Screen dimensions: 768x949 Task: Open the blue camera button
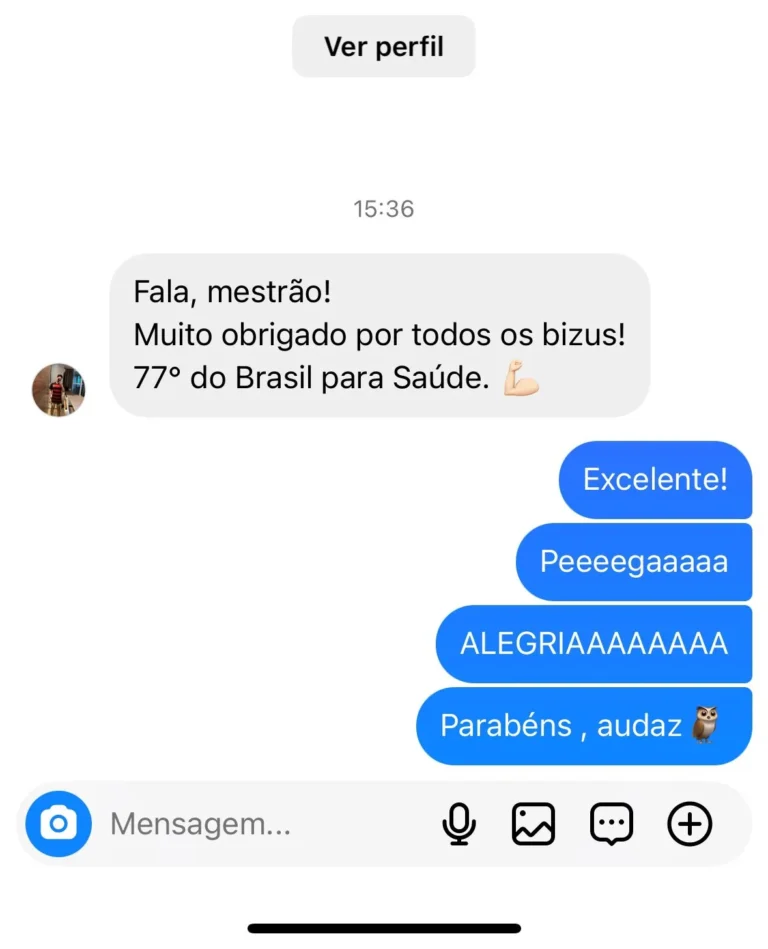[58, 824]
